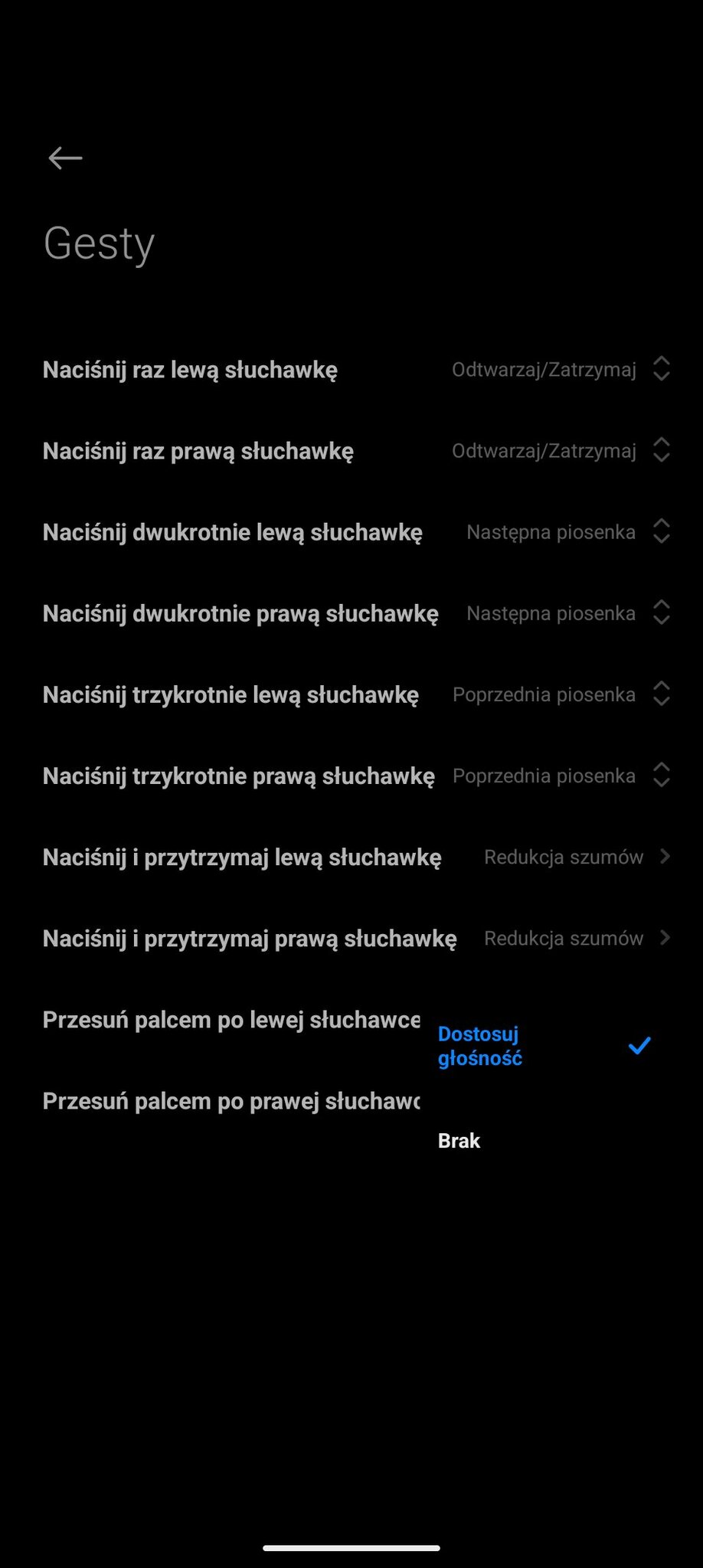703x1568 pixels.
Task: Open Naciśnij i przytrzymaj lewą słuchawkę settings
Action: click(x=351, y=857)
